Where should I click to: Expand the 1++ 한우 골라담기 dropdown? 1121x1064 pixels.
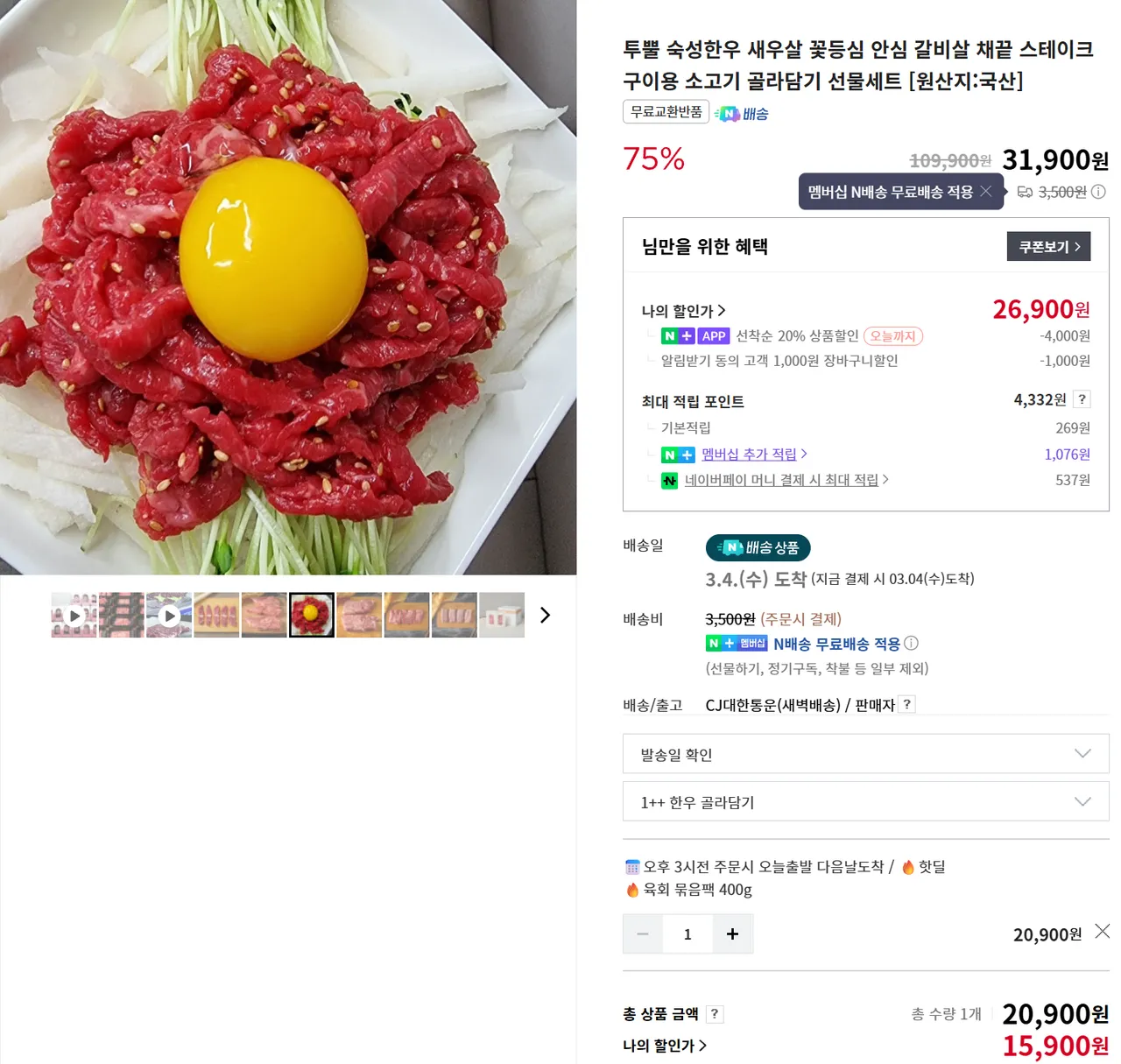pos(865,801)
